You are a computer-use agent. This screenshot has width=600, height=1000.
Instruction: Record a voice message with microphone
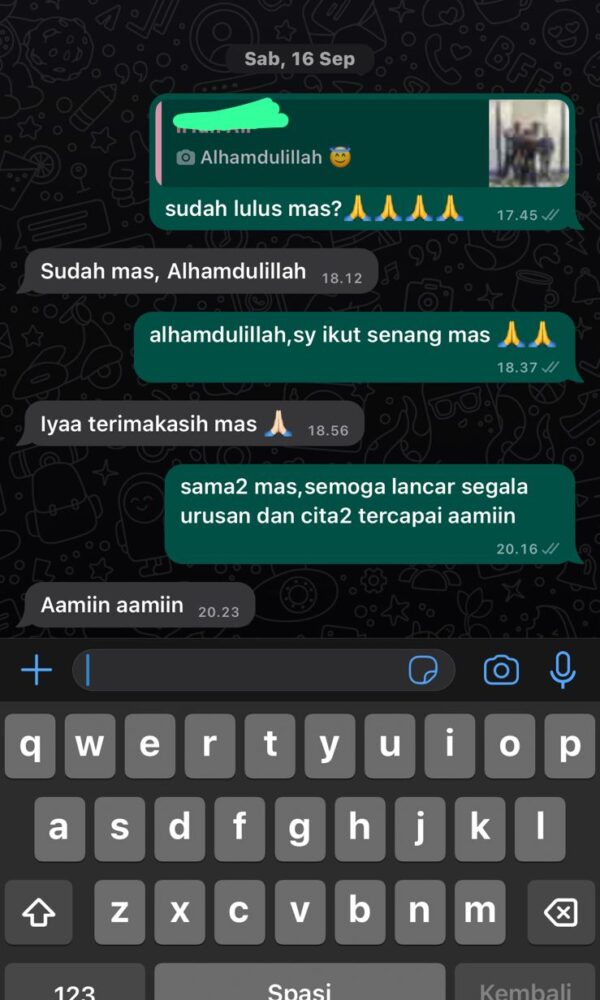click(x=563, y=670)
